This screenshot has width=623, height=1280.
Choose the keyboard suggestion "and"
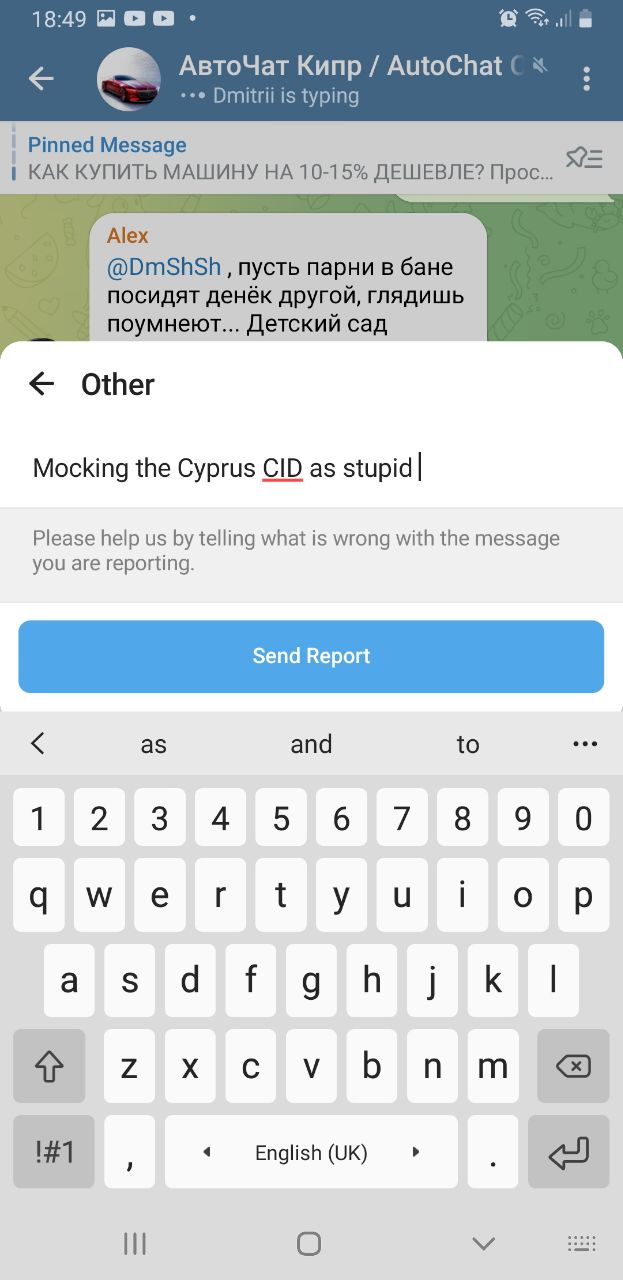click(311, 744)
